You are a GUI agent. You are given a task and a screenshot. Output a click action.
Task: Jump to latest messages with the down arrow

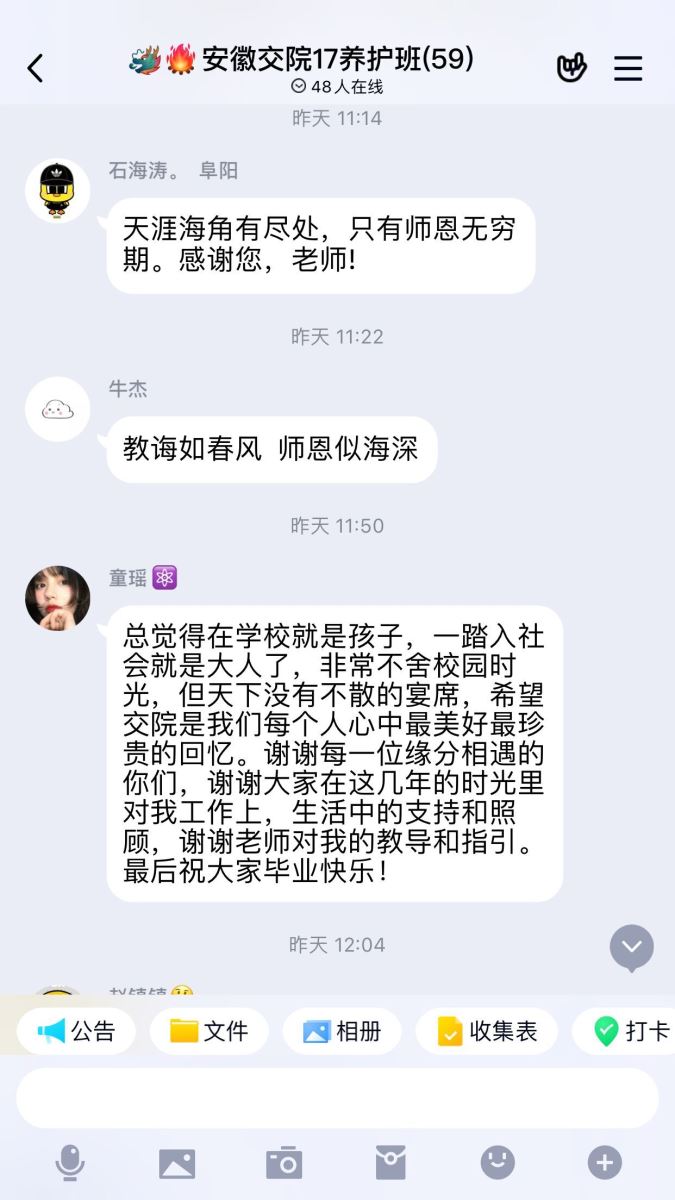(x=632, y=946)
